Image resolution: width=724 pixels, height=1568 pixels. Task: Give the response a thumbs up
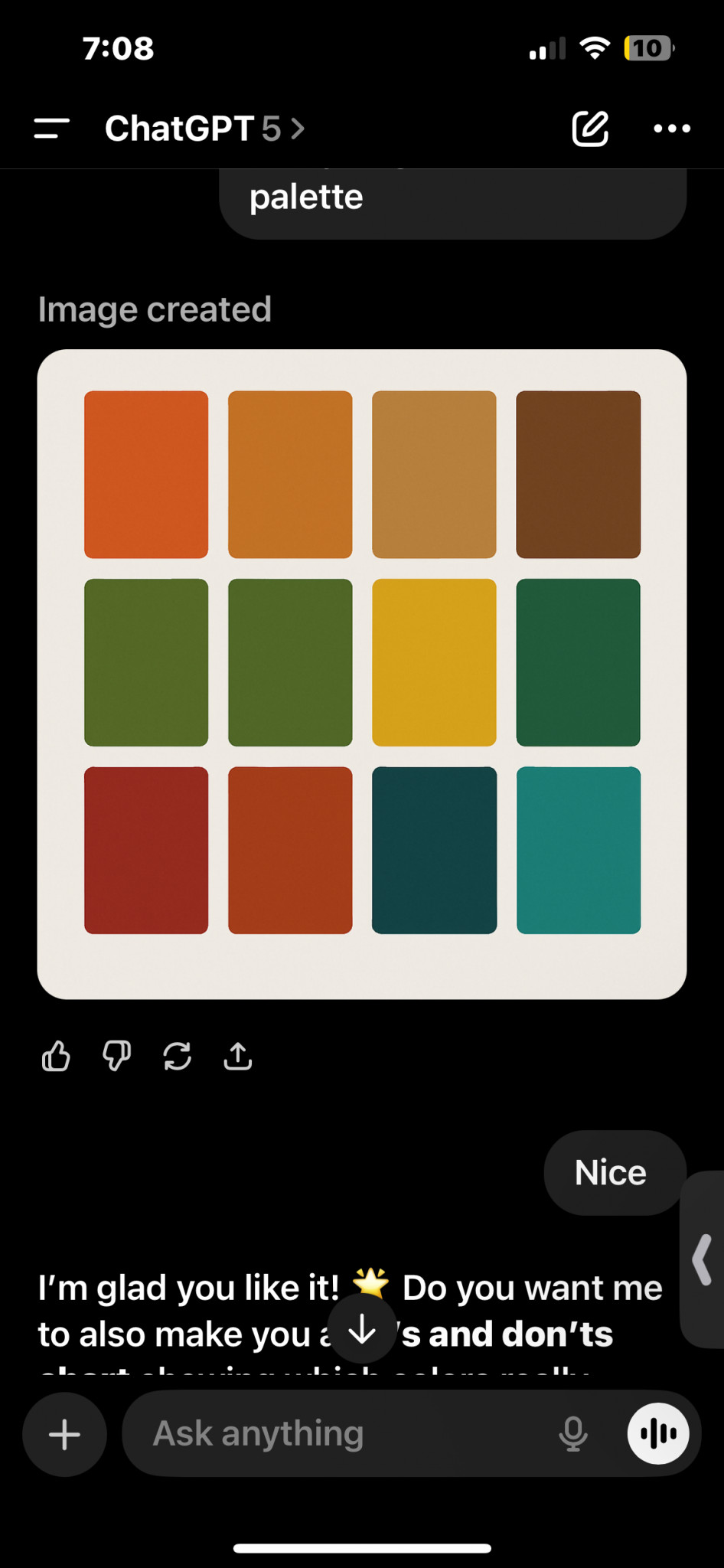coord(56,1057)
